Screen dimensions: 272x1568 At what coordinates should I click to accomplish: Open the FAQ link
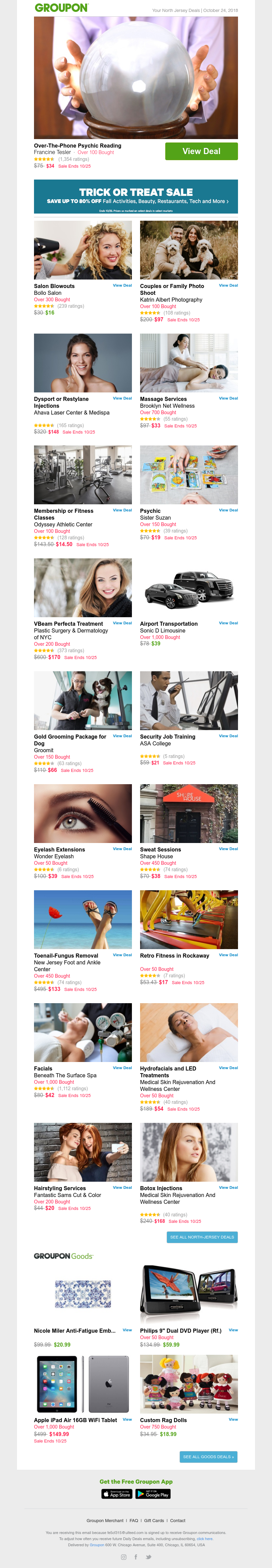click(x=134, y=1520)
